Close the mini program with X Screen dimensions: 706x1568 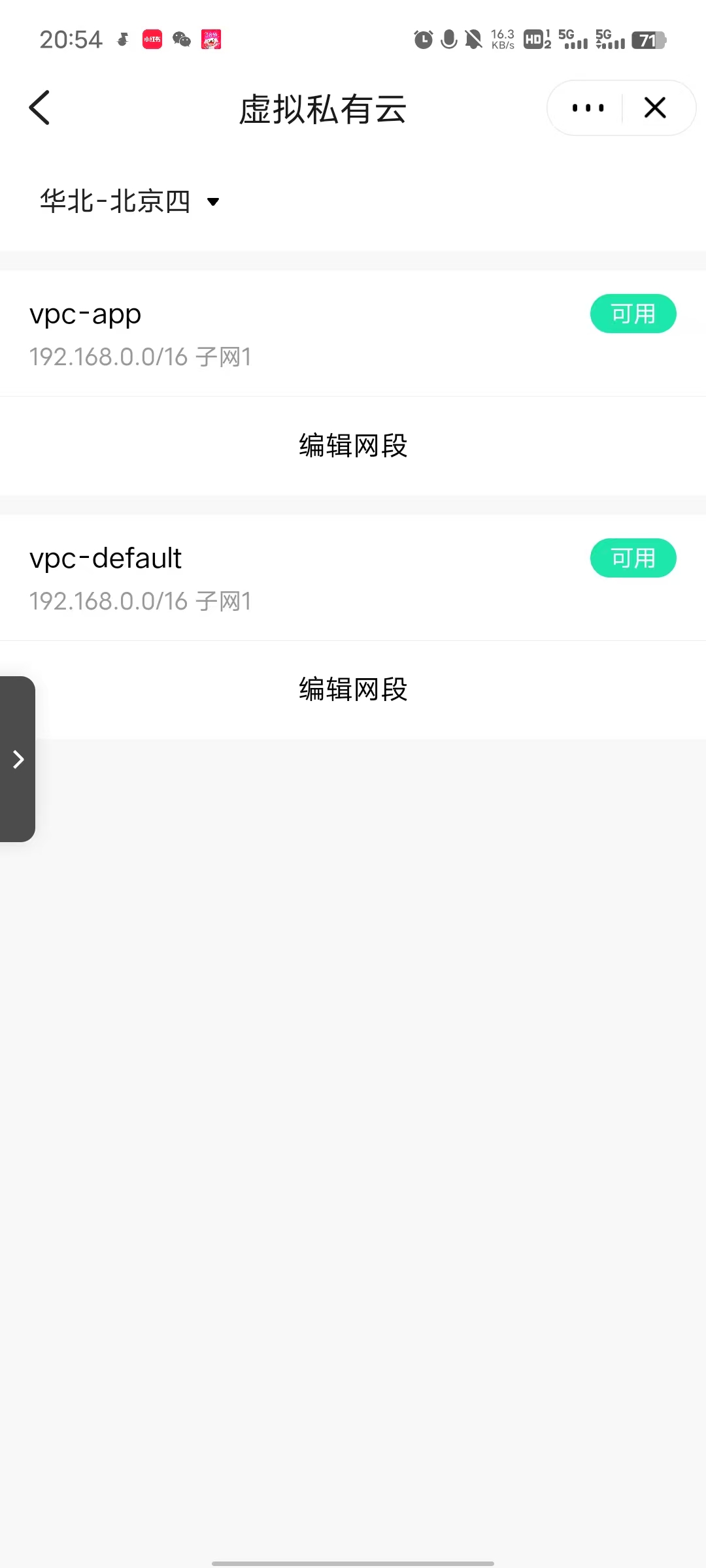point(655,108)
